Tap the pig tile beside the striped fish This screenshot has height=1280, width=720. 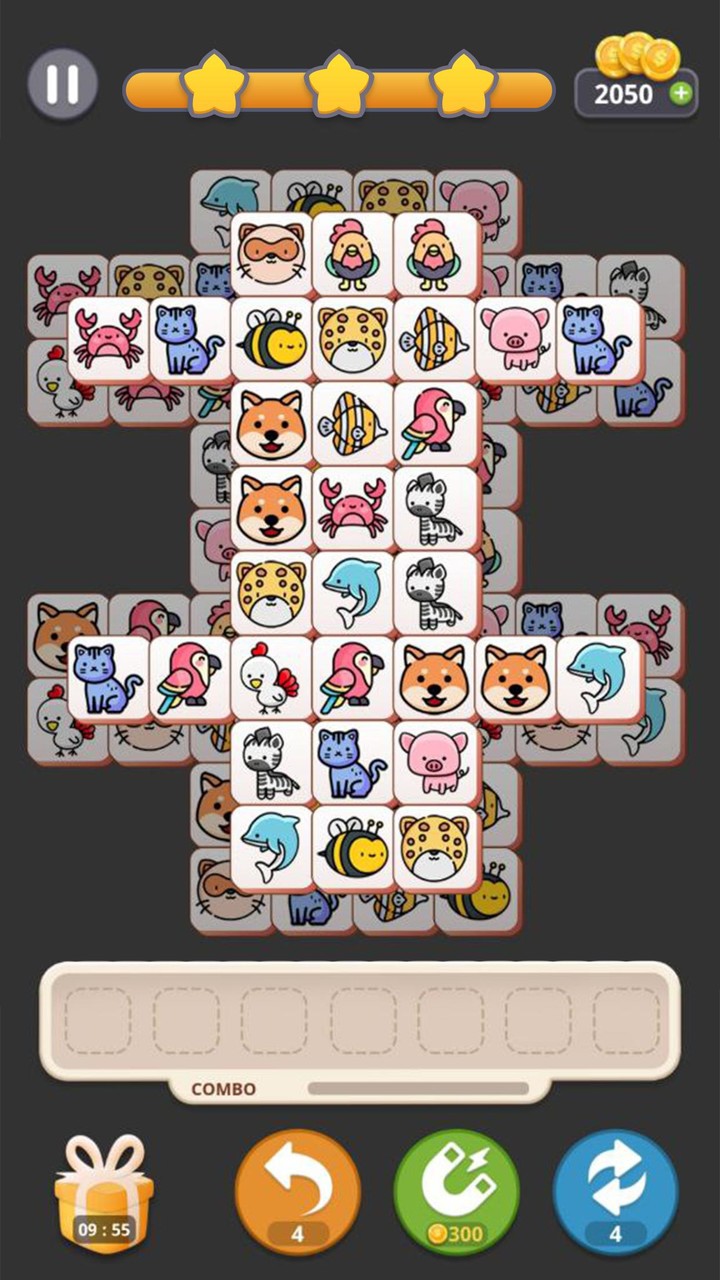coord(516,338)
